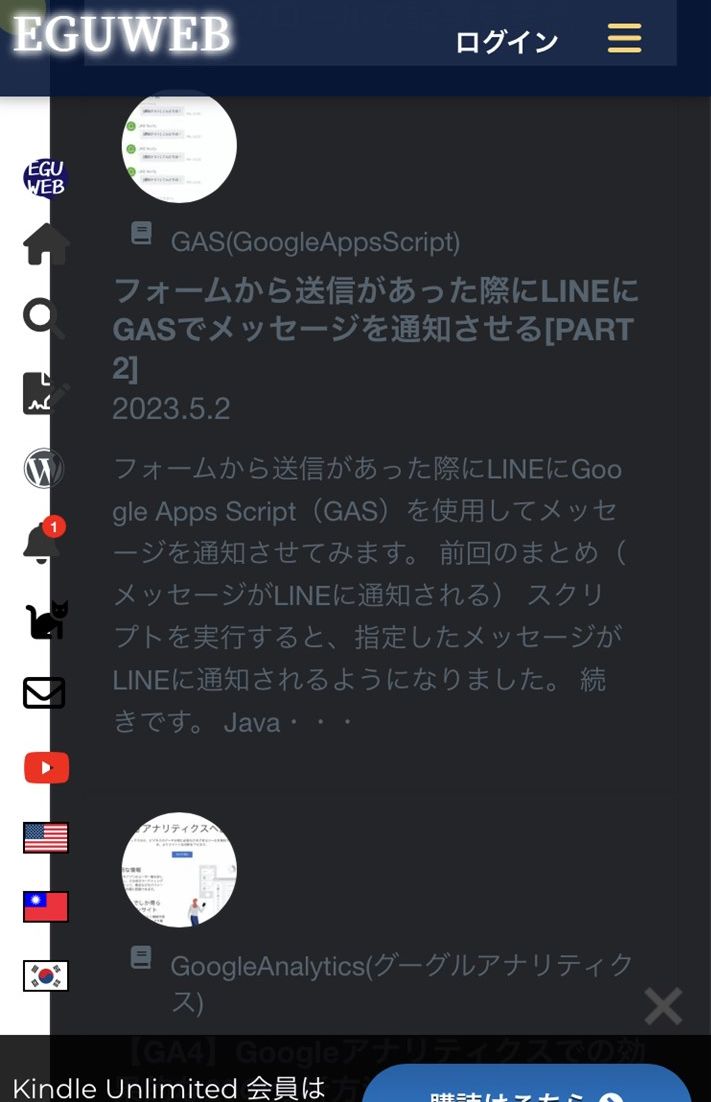The image size is (711, 1102).
Task: Open the round EGU WEB sidebar icon
Action: 45,178
